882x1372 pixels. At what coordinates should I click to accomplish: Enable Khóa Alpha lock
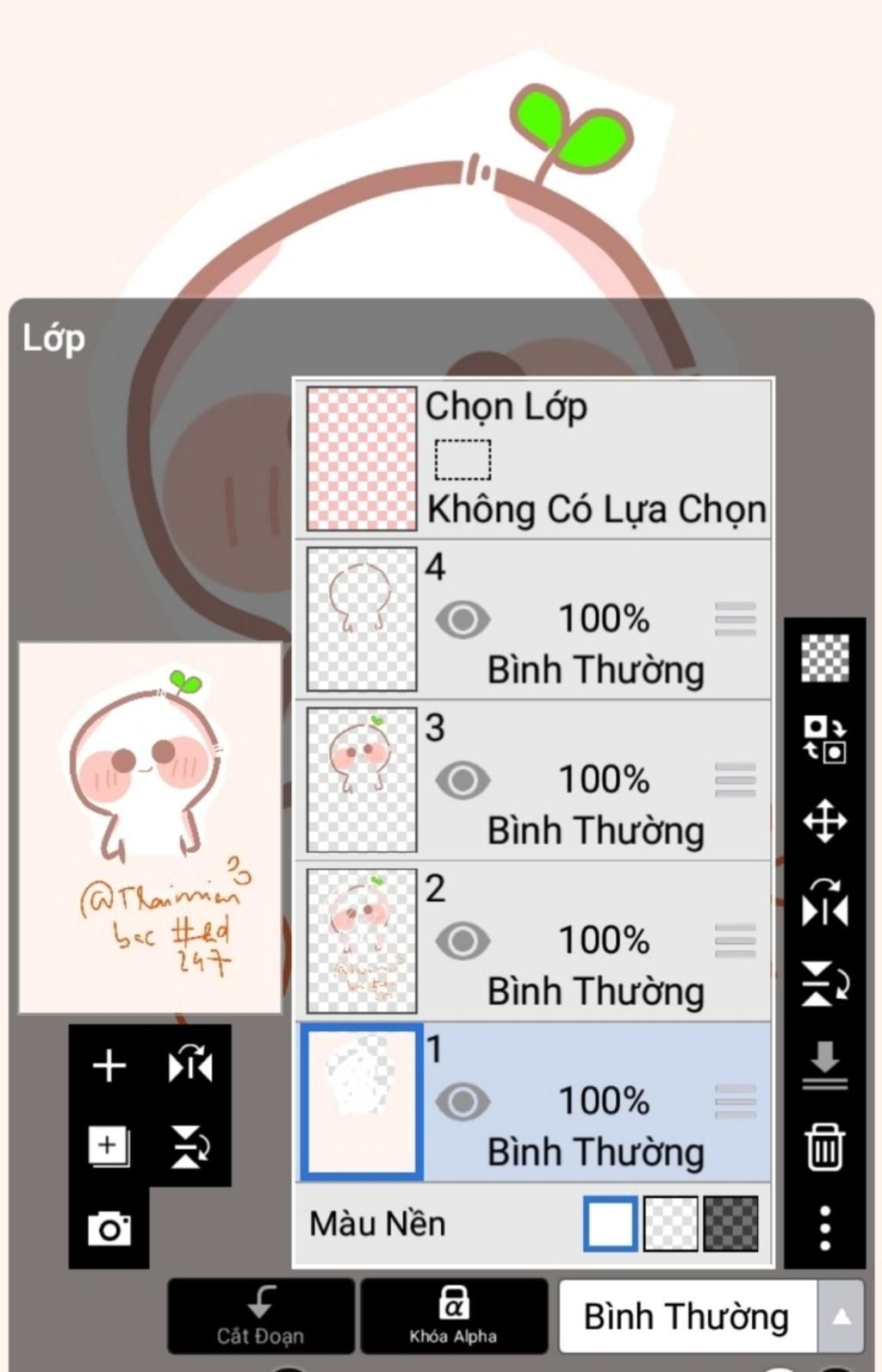[453, 1316]
